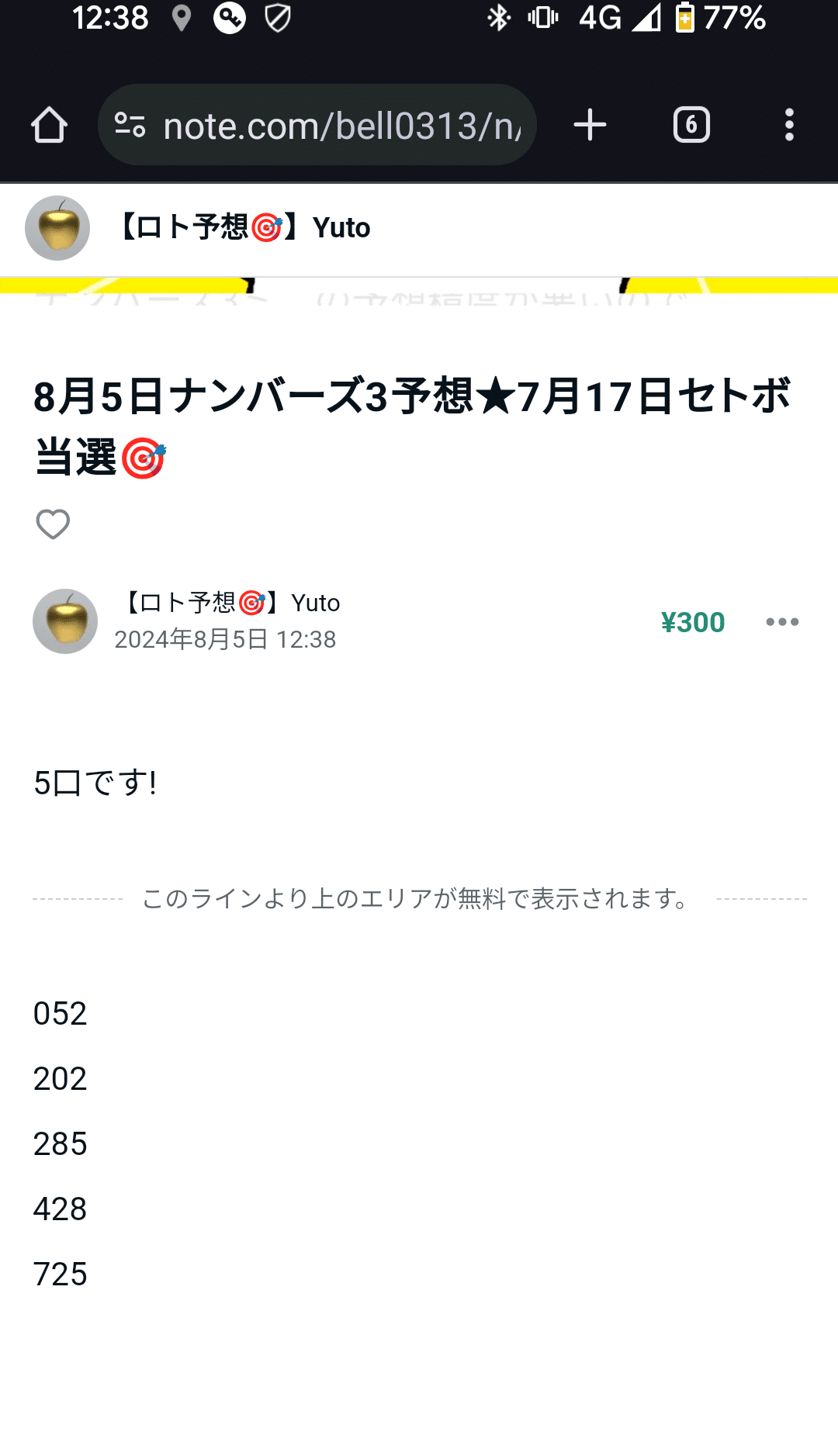Tap the golden apple avatar in the top header
Viewport: 838px width, 1456px height.
57,228
